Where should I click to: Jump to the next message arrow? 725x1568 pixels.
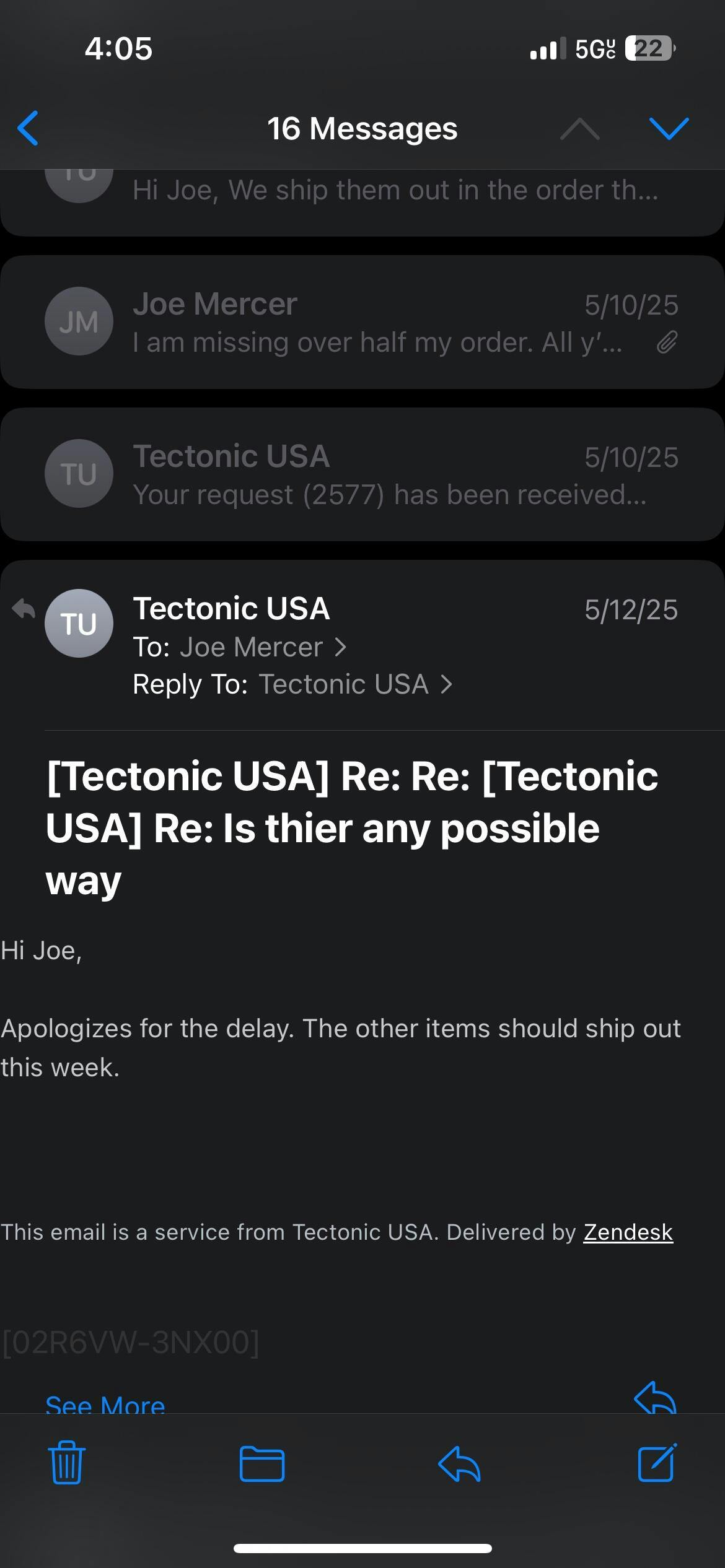669,128
